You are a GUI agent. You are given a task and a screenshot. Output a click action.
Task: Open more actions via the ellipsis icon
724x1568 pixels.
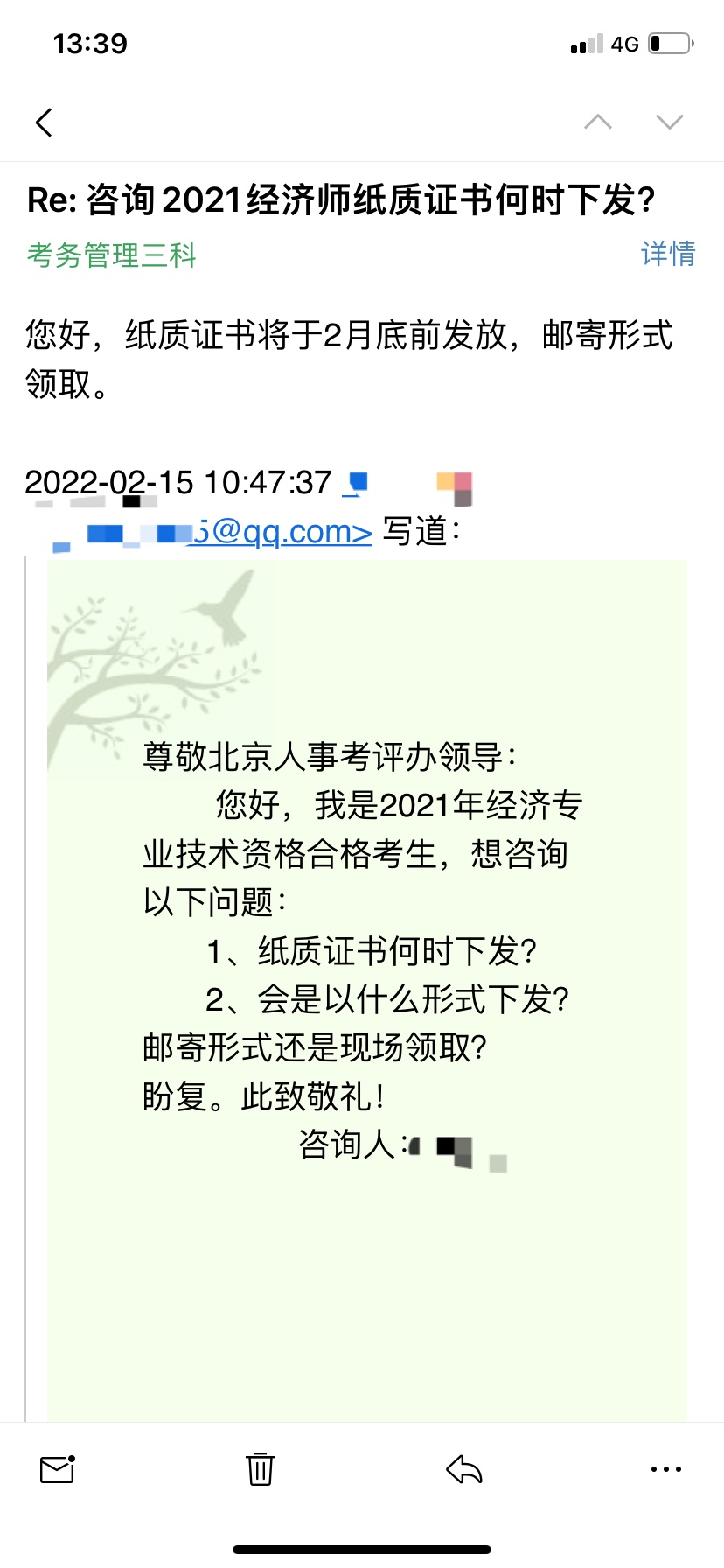tap(666, 1470)
